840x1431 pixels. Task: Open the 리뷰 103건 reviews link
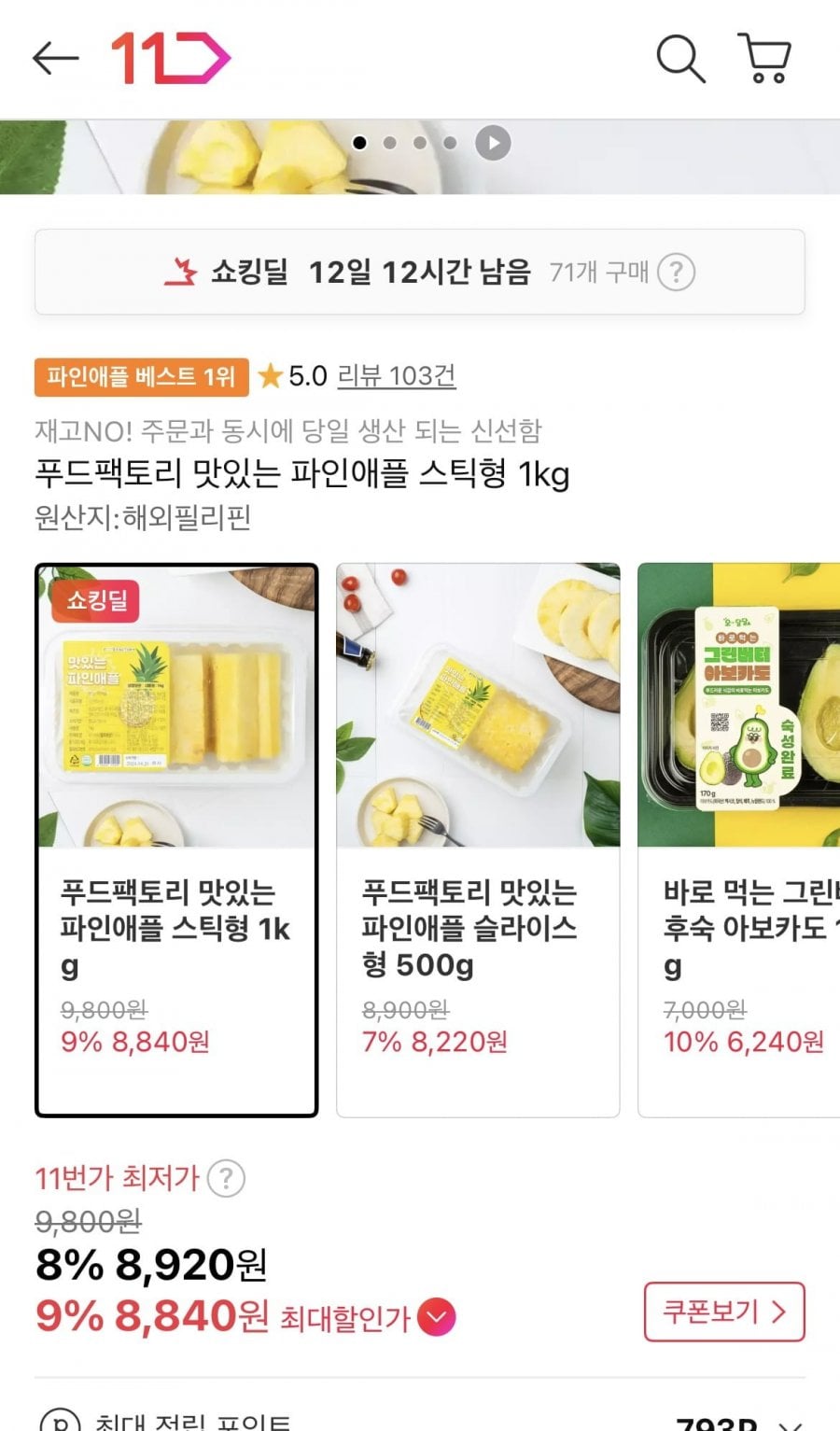pos(396,376)
